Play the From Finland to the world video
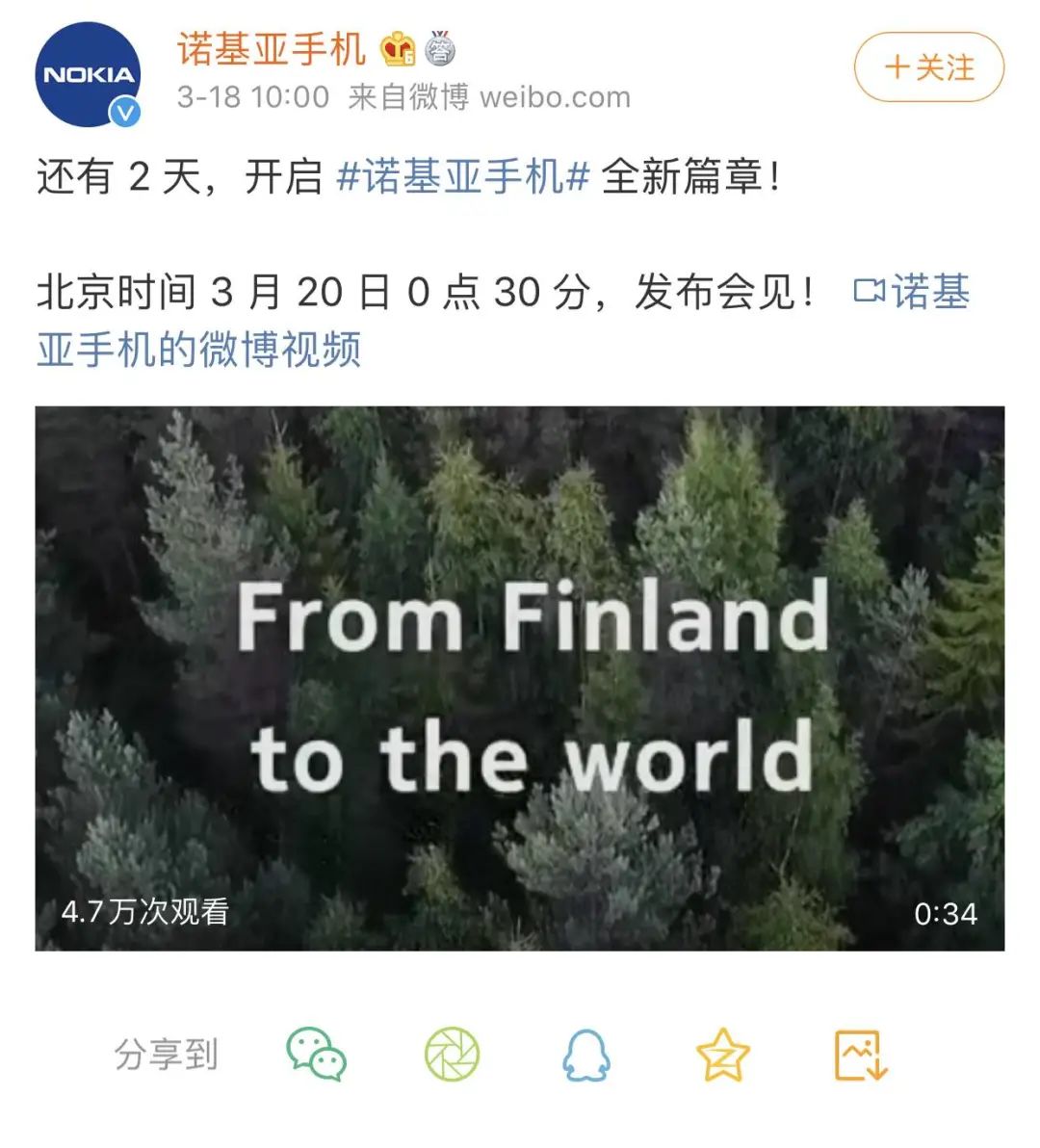The height and width of the screenshot is (1148, 1040). (519, 678)
